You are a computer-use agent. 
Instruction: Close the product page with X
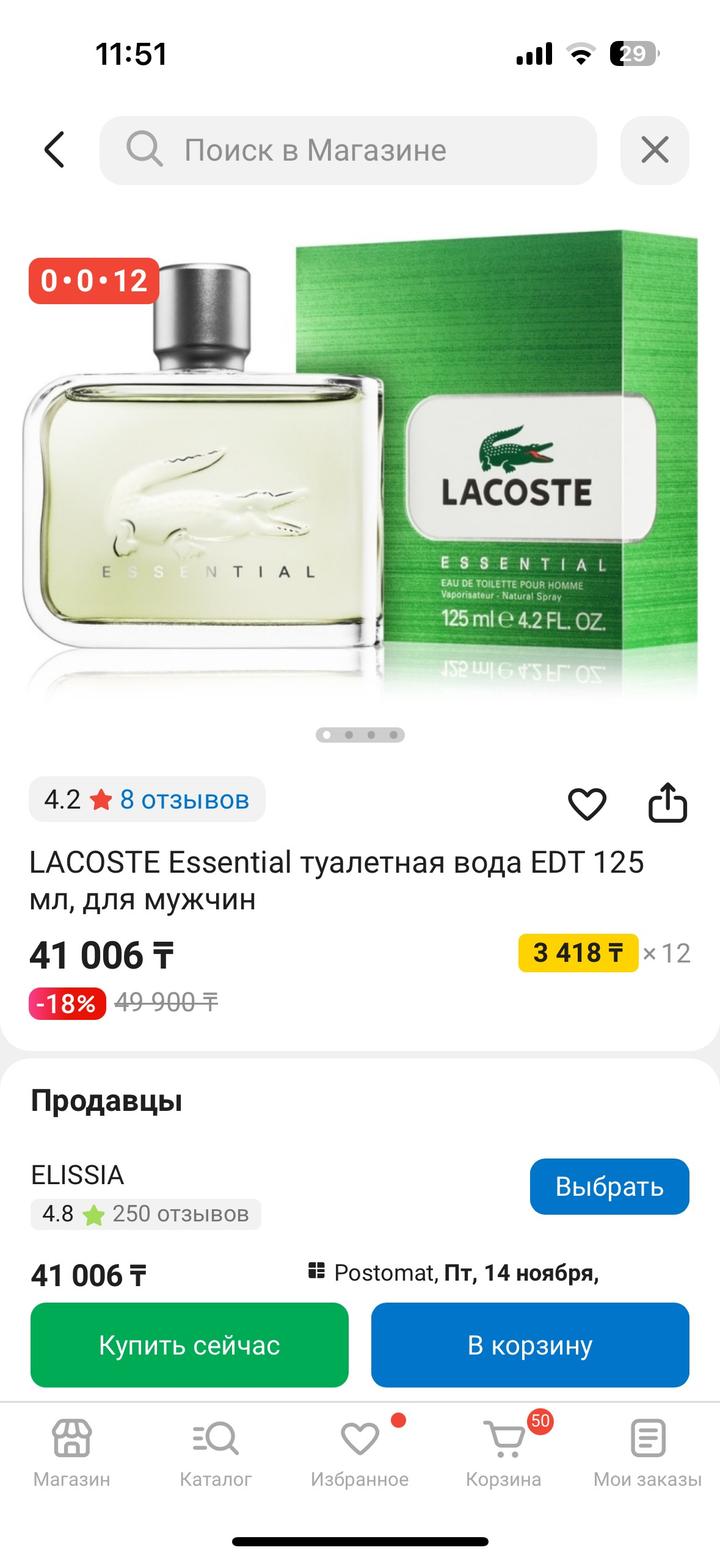click(655, 150)
